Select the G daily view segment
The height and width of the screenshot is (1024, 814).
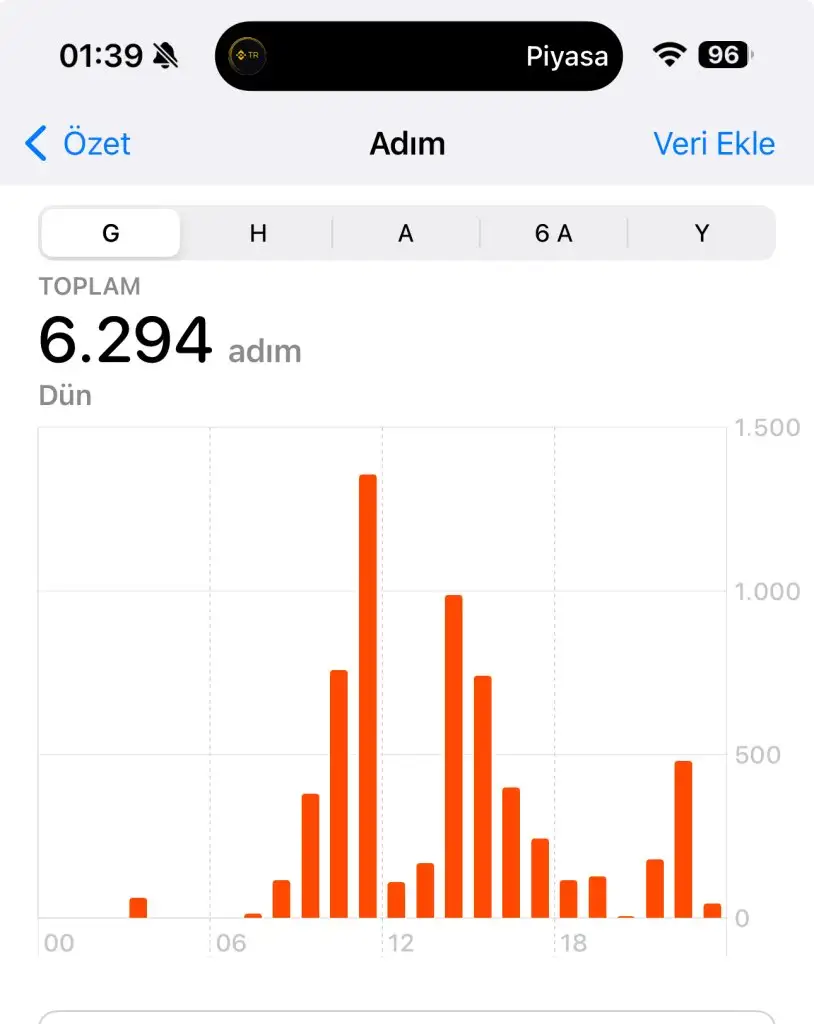point(111,234)
